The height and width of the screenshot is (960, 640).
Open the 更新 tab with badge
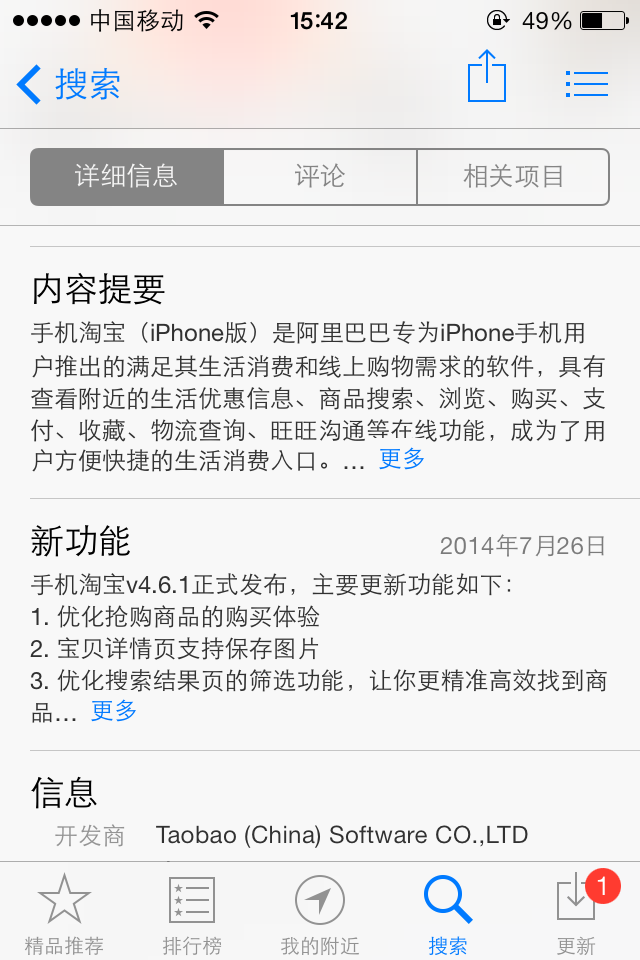[x=576, y=912]
